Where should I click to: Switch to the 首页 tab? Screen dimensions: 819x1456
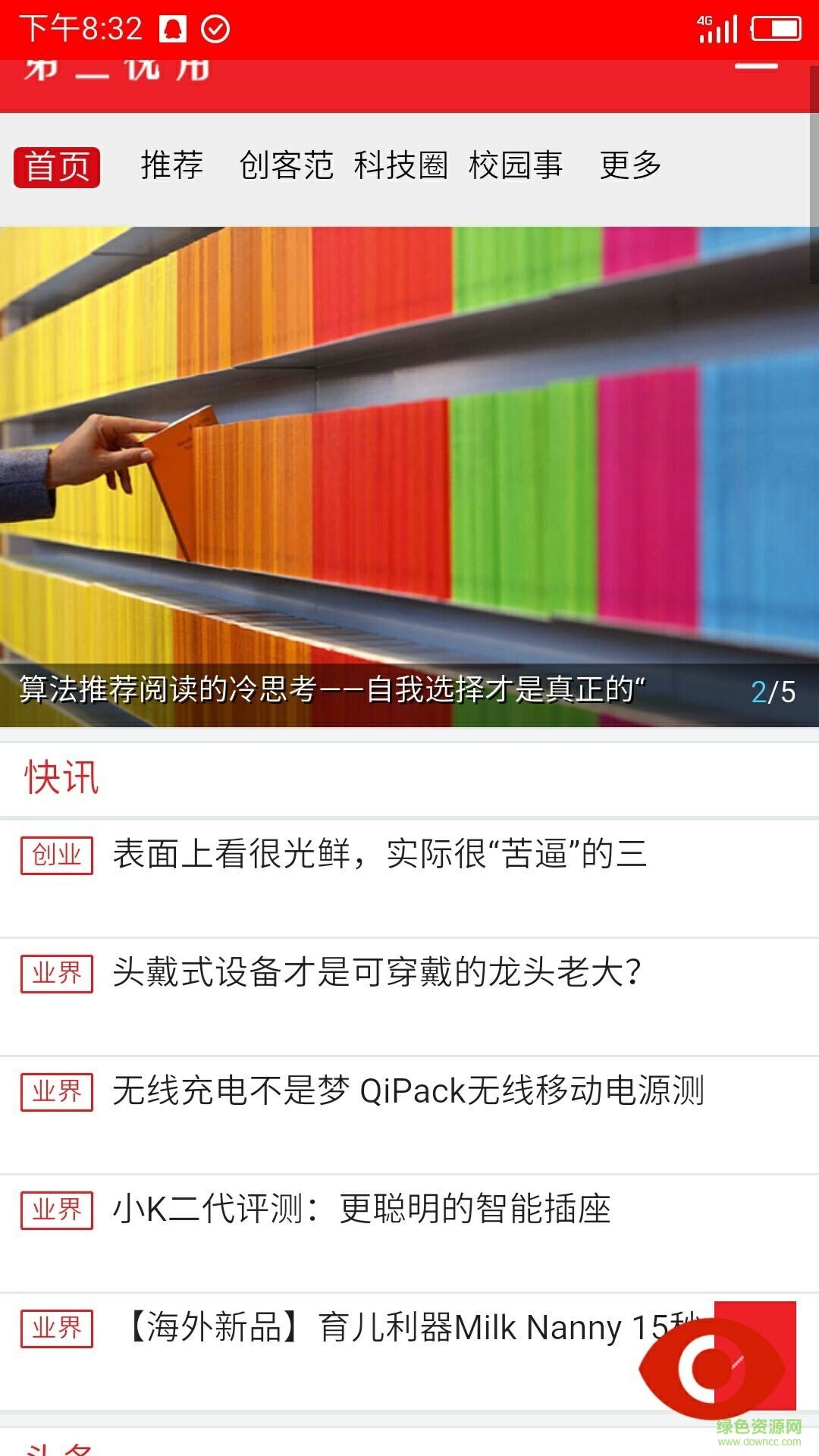pos(57,167)
